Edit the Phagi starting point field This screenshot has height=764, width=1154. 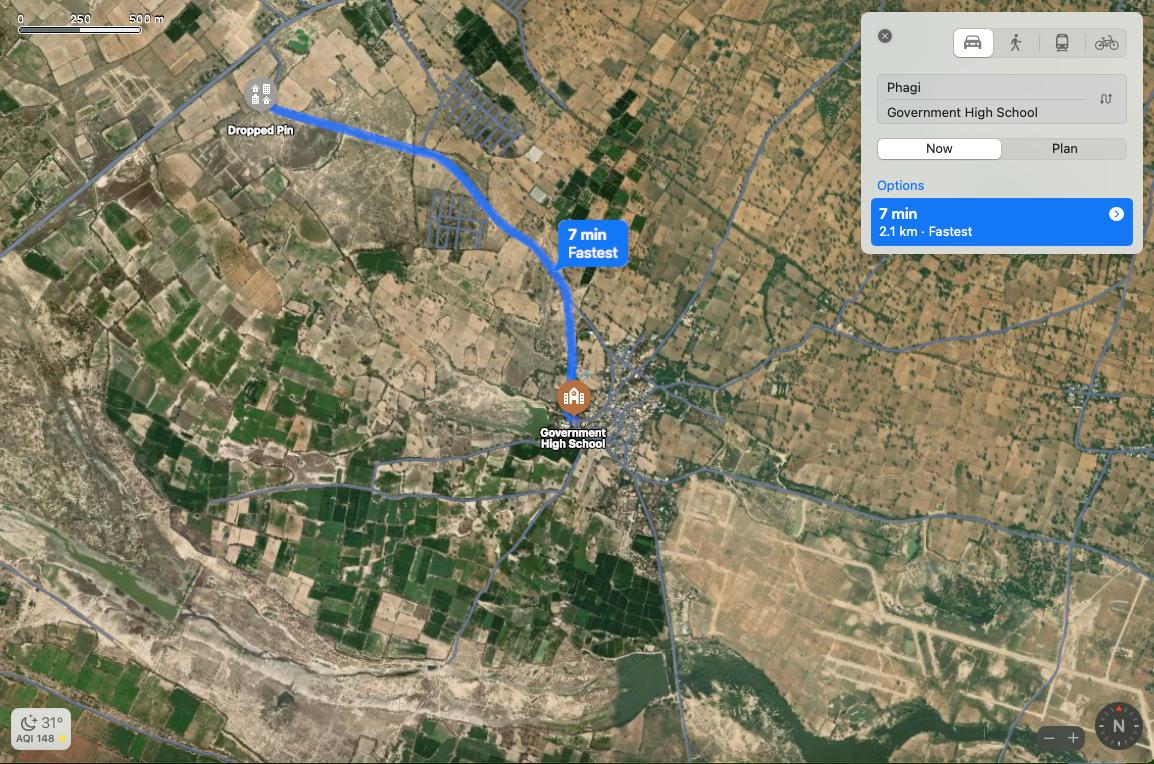pos(980,87)
